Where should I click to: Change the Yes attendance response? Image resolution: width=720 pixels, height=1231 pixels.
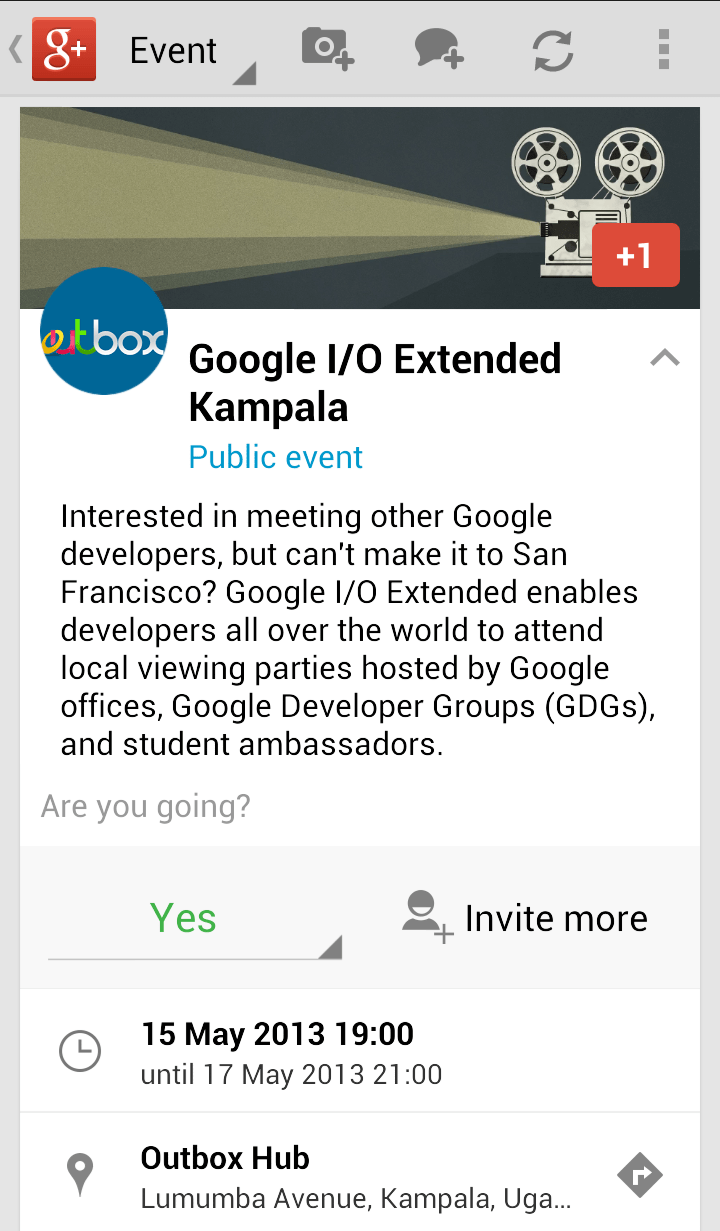pos(195,920)
